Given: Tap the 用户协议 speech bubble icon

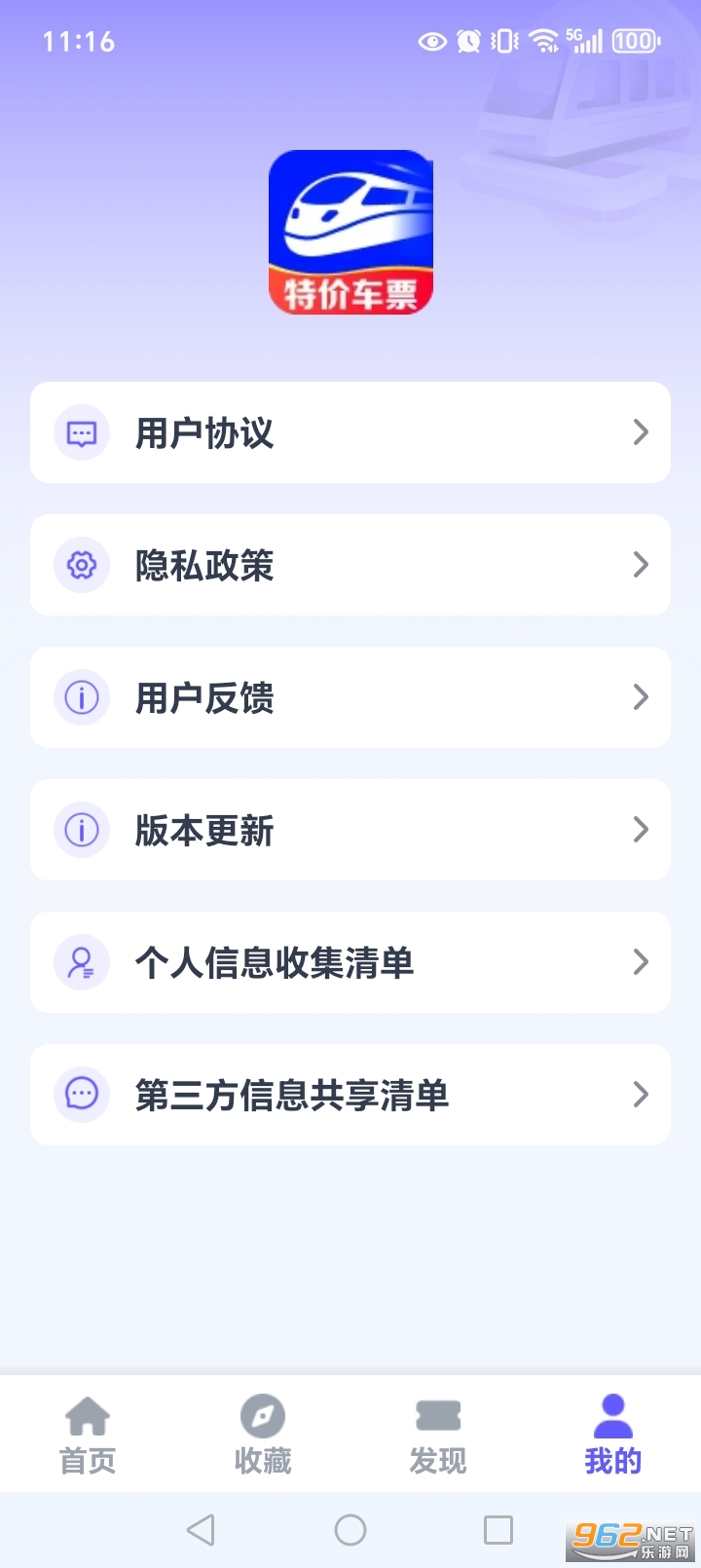Looking at the screenshot, I should tap(82, 431).
